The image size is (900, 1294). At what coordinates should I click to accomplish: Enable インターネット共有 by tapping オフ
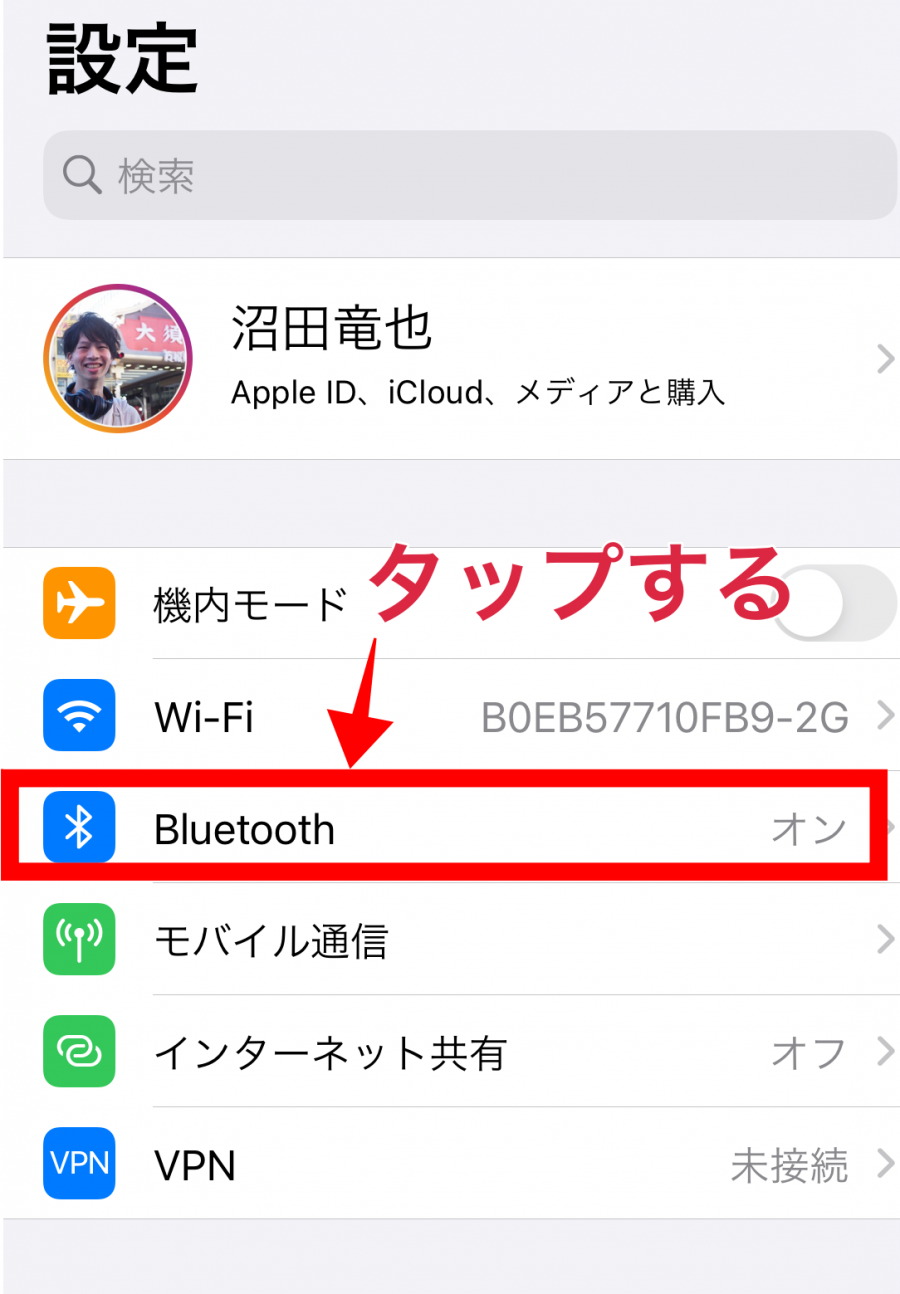tap(808, 1052)
